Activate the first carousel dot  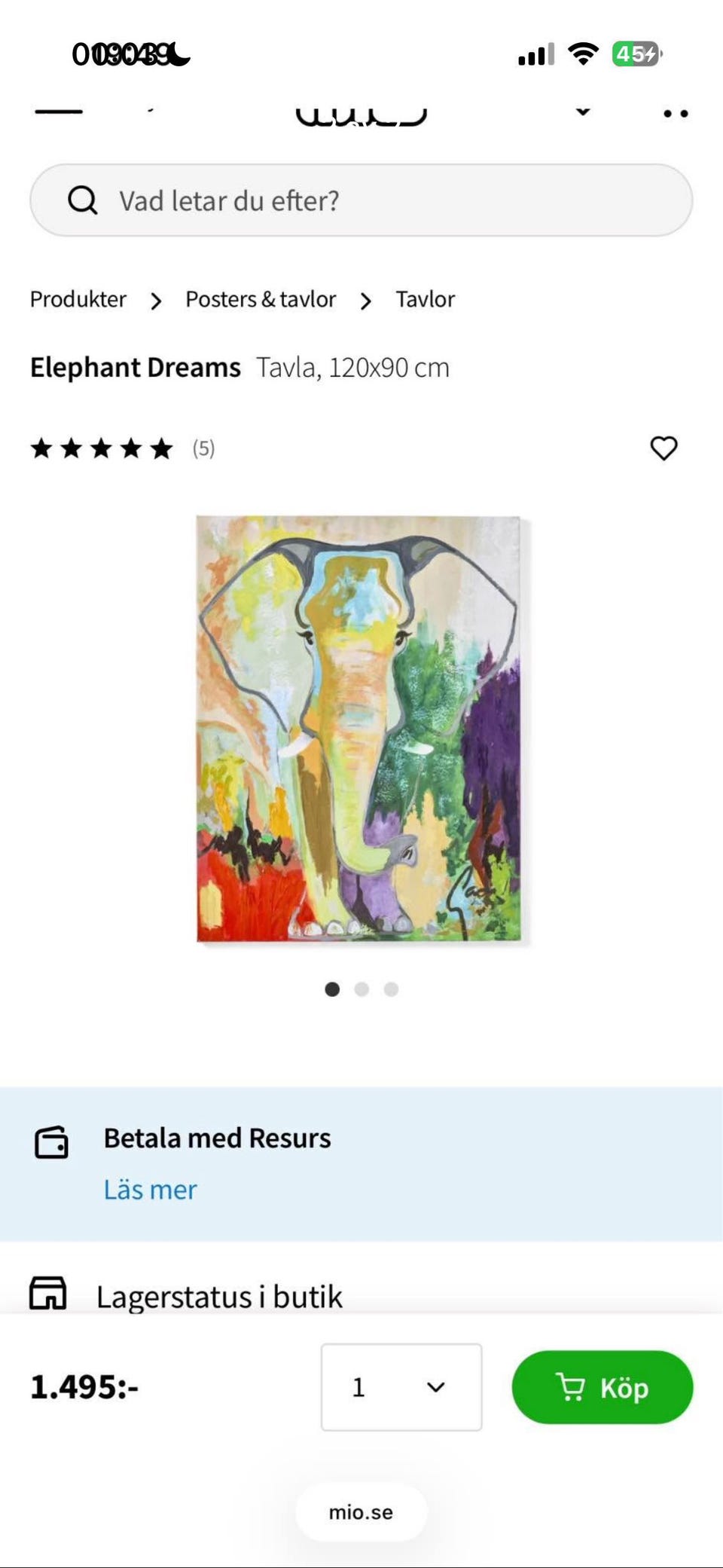[x=332, y=989]
